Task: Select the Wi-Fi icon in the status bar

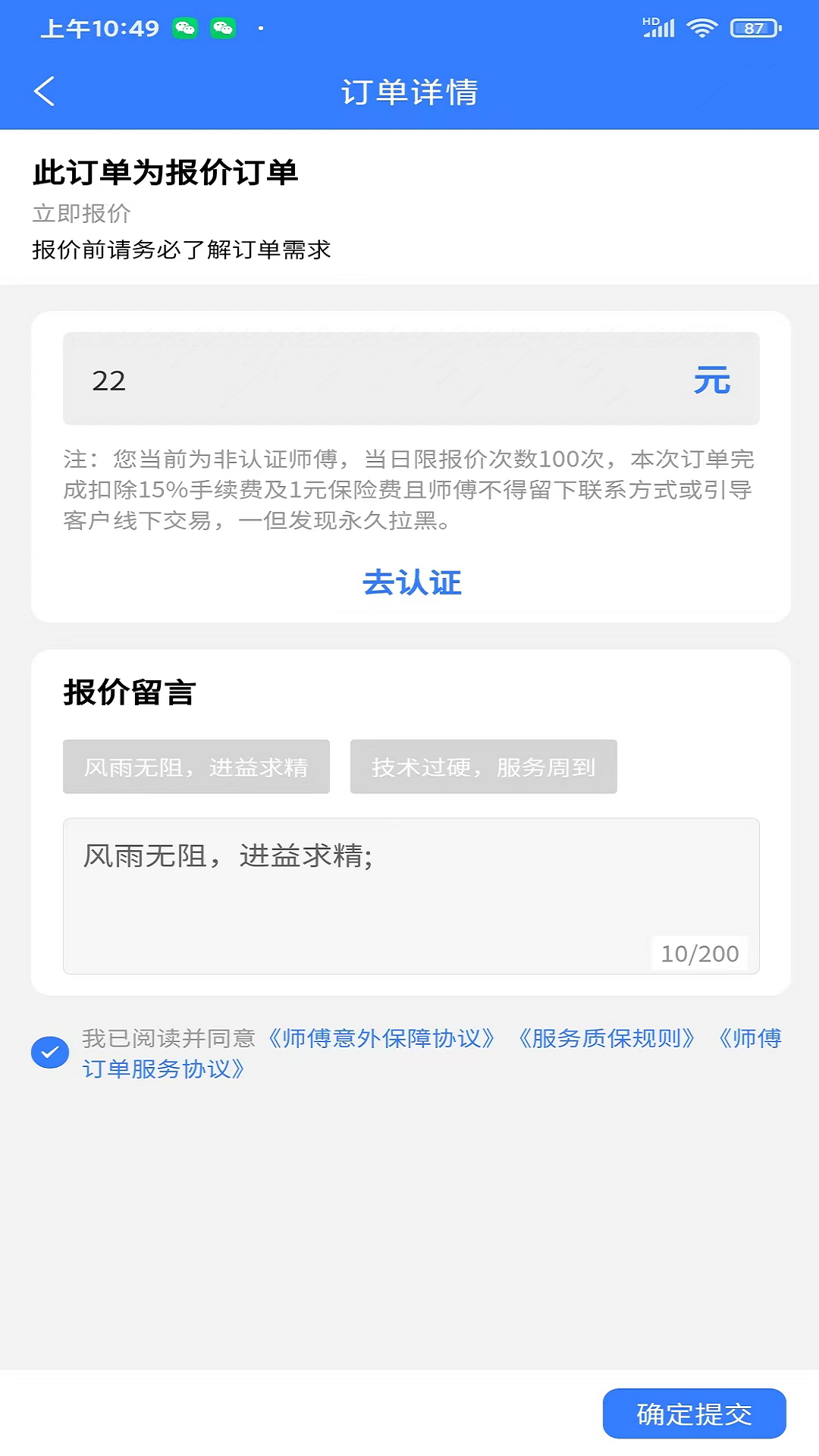Action: [x=701, y=27]
